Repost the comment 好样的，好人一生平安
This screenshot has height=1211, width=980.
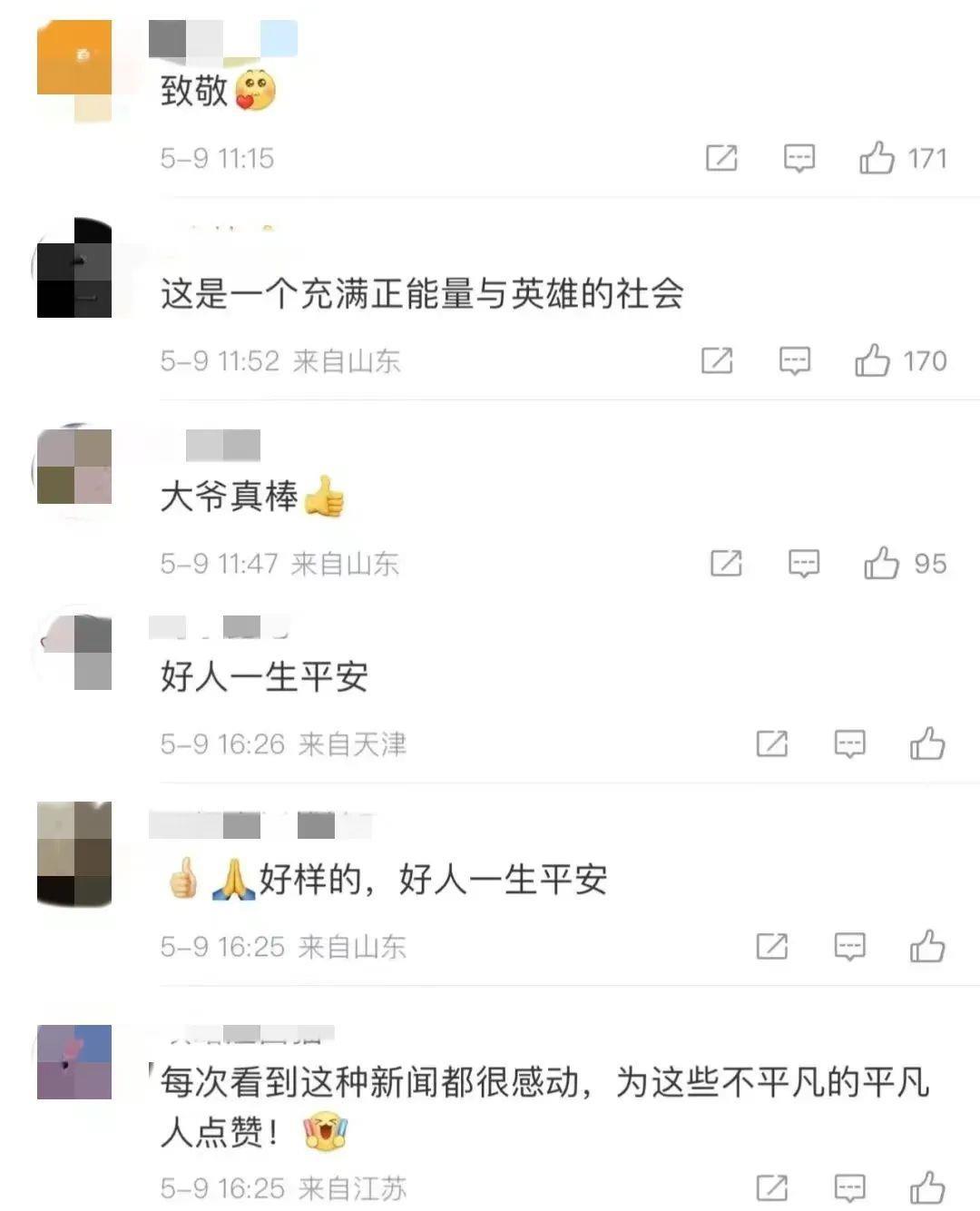(772, 947)
